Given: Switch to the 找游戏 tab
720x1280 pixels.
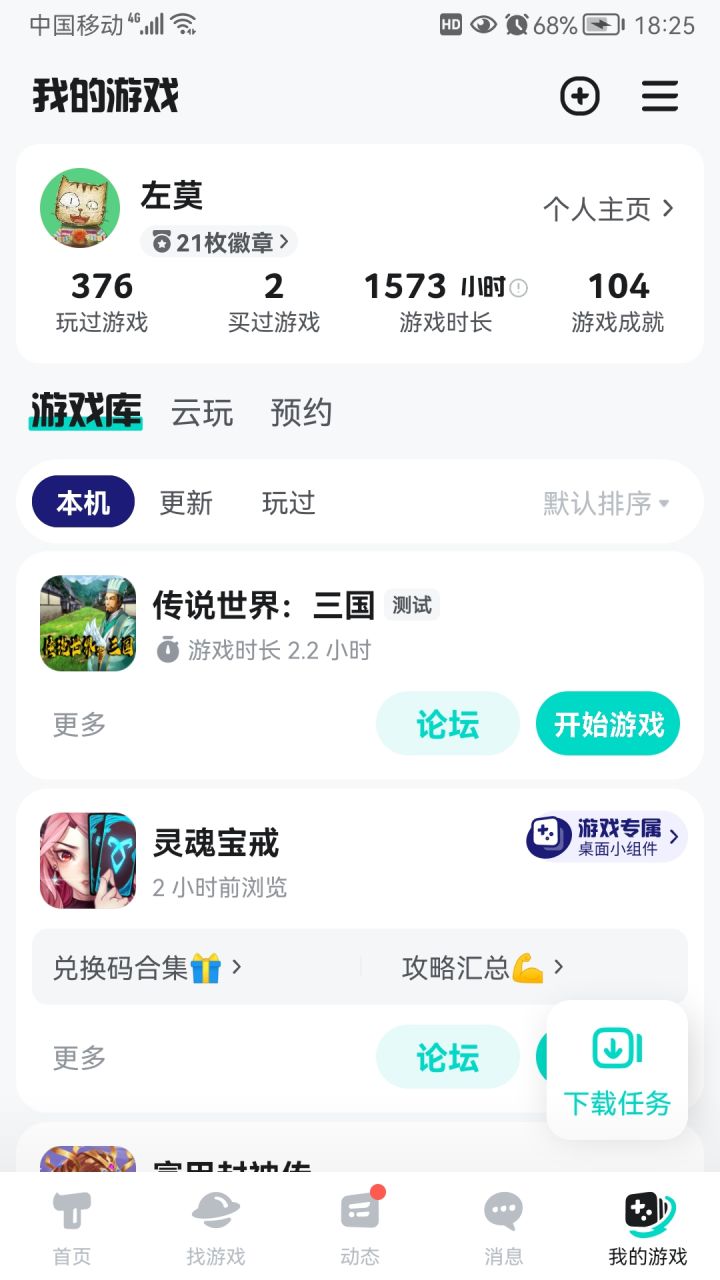Looking at the screenshot, I should pyautogui.click(x=216, y=1229).
